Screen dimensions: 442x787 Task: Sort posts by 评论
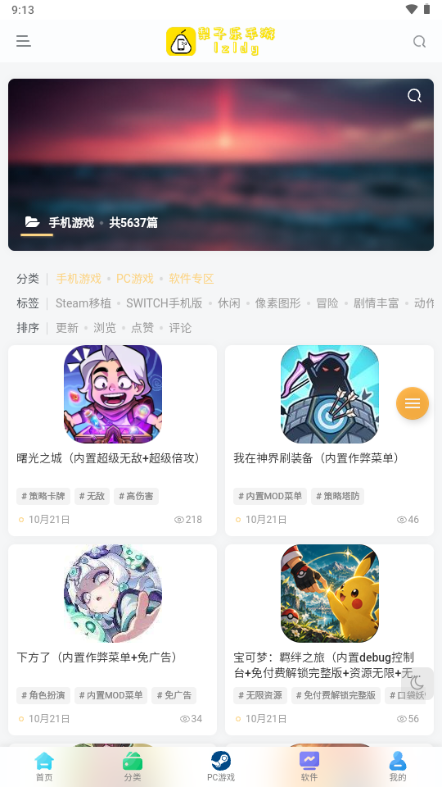point(180,328)
